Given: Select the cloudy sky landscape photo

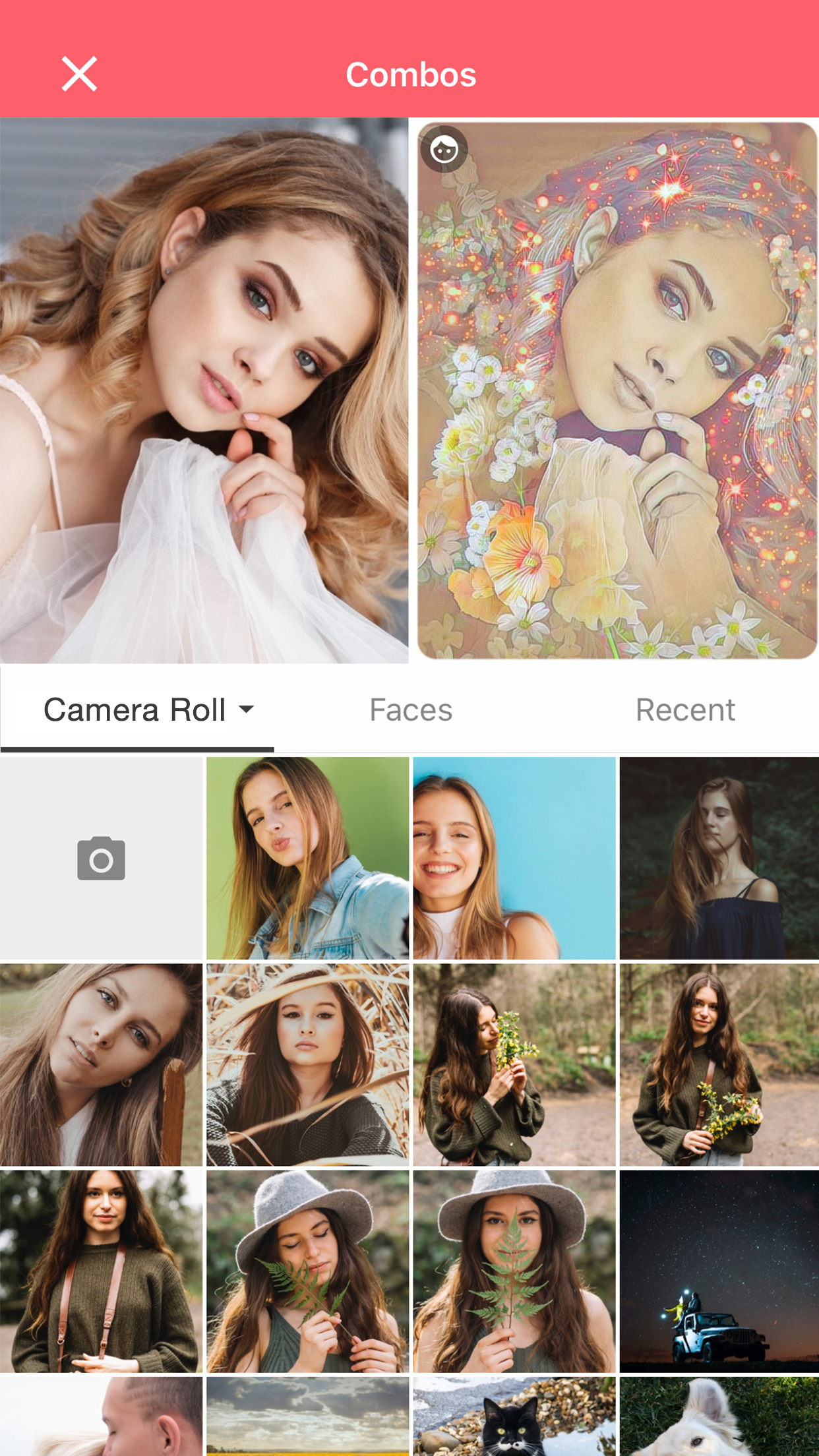Looking at the screenshot, I should click(307, 1416).
